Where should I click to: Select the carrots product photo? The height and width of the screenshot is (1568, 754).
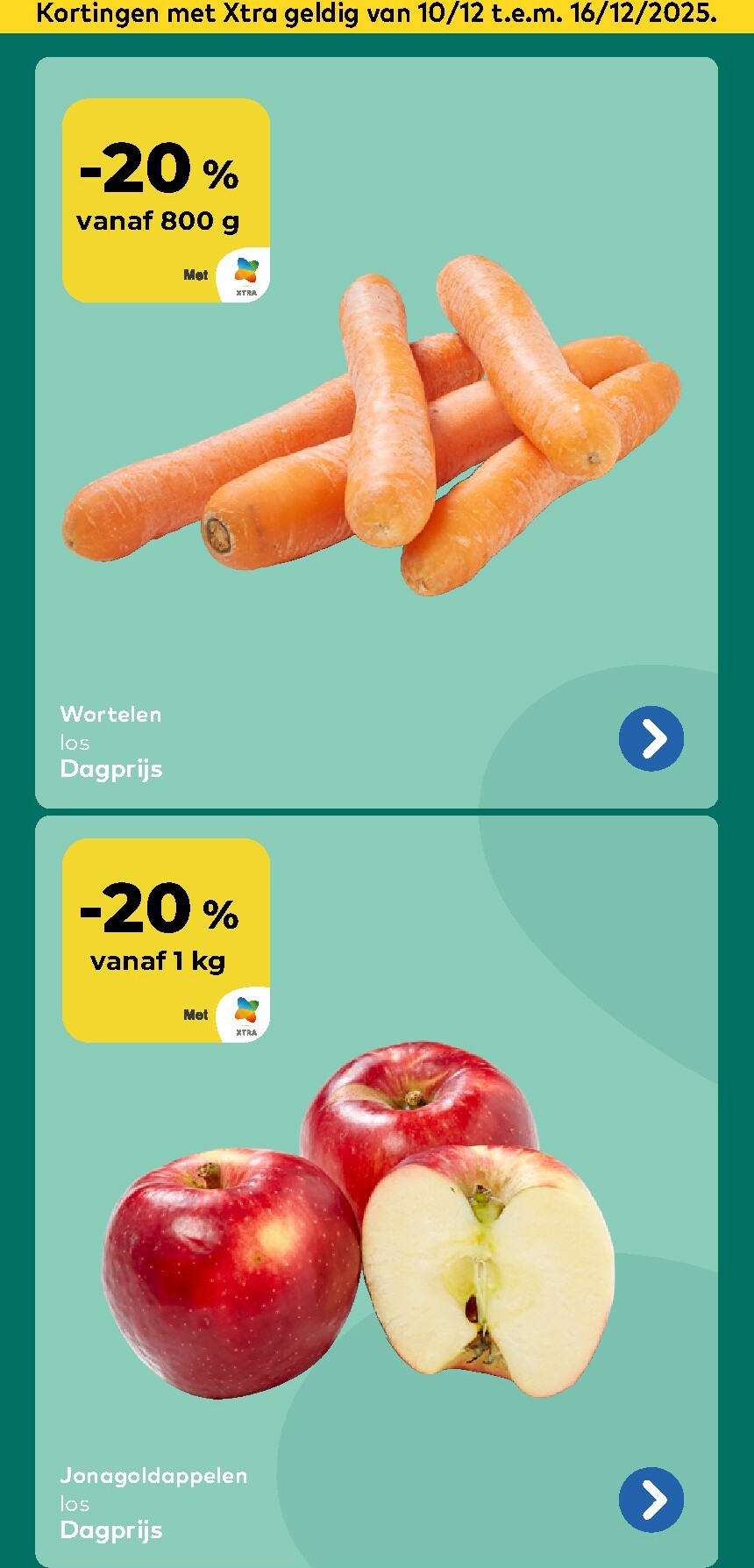point(377,430)
